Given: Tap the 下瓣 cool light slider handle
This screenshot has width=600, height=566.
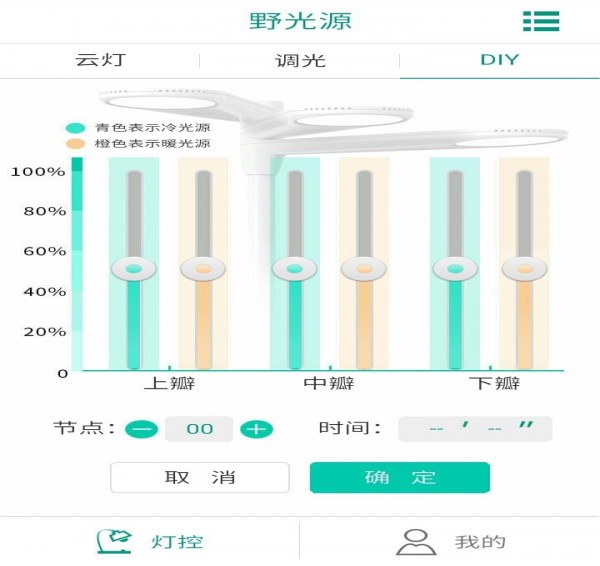Looking at the screenshot, I should pyautogui.click(x=455, y=268).
